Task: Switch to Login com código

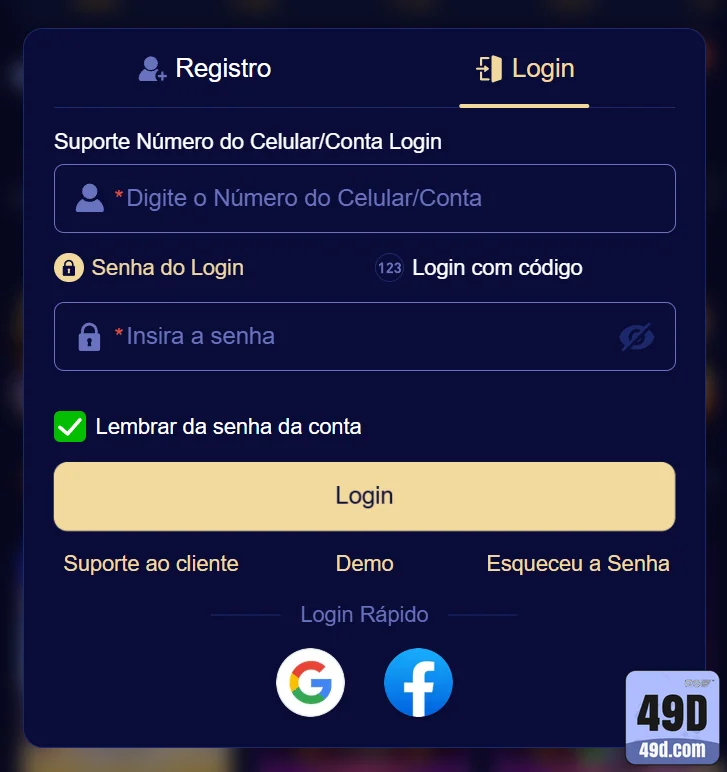Action: (x=479, y=268)
